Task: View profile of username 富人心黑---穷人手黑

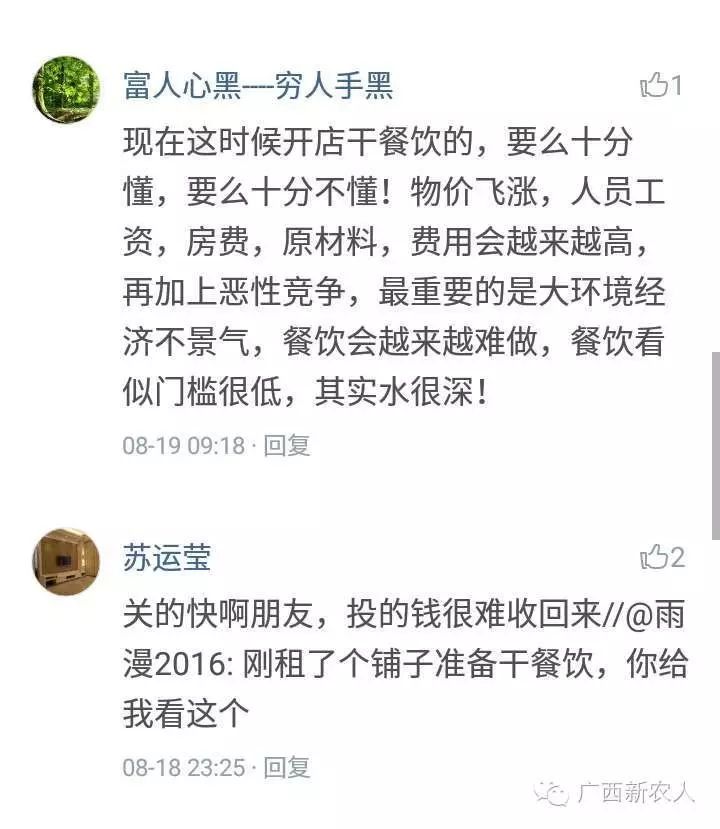Action: pyautogui.click(x=258, y=86)
